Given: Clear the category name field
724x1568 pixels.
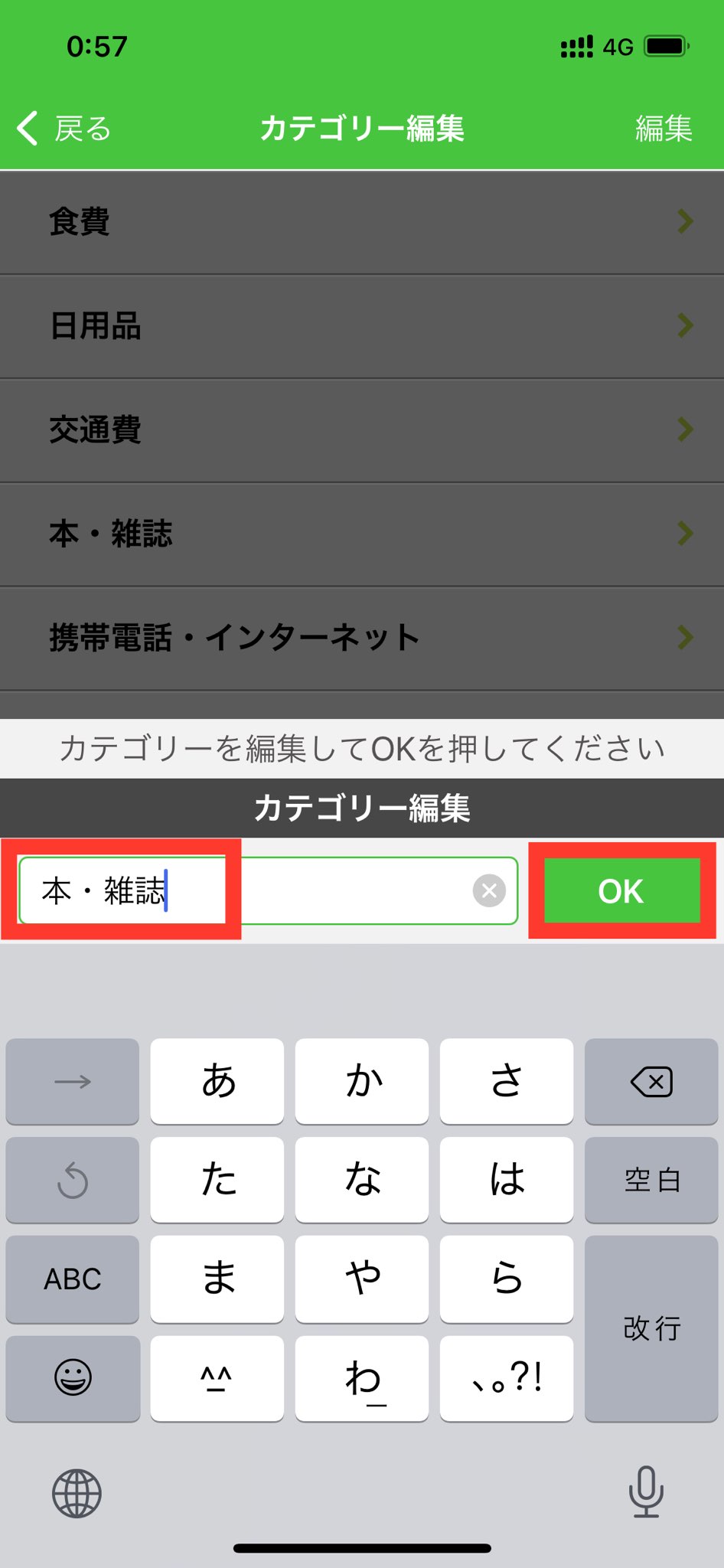Looking at the screenshot, I should [x=489, y=890].
